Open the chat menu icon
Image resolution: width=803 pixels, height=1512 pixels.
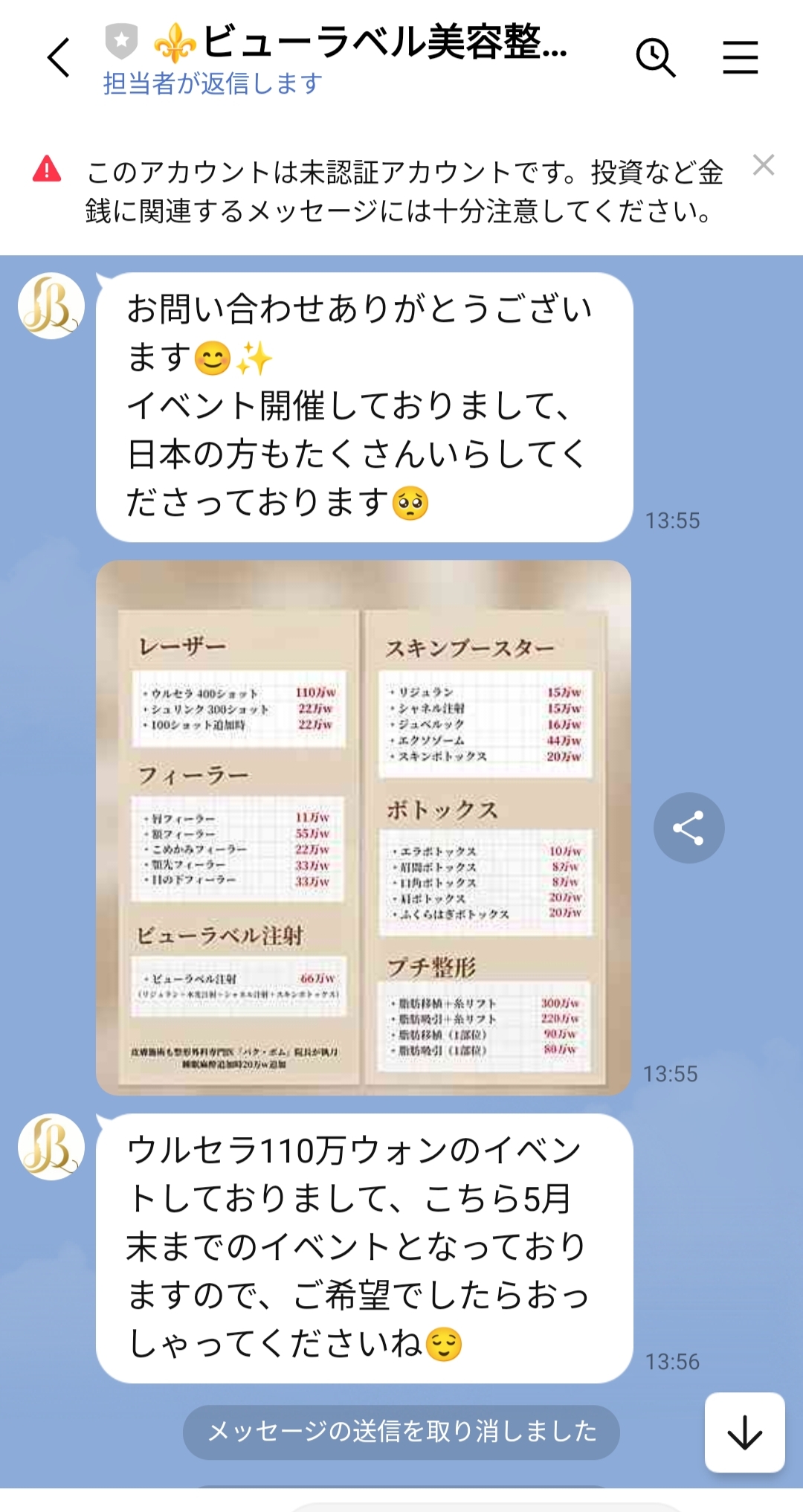tap(741, 58)
